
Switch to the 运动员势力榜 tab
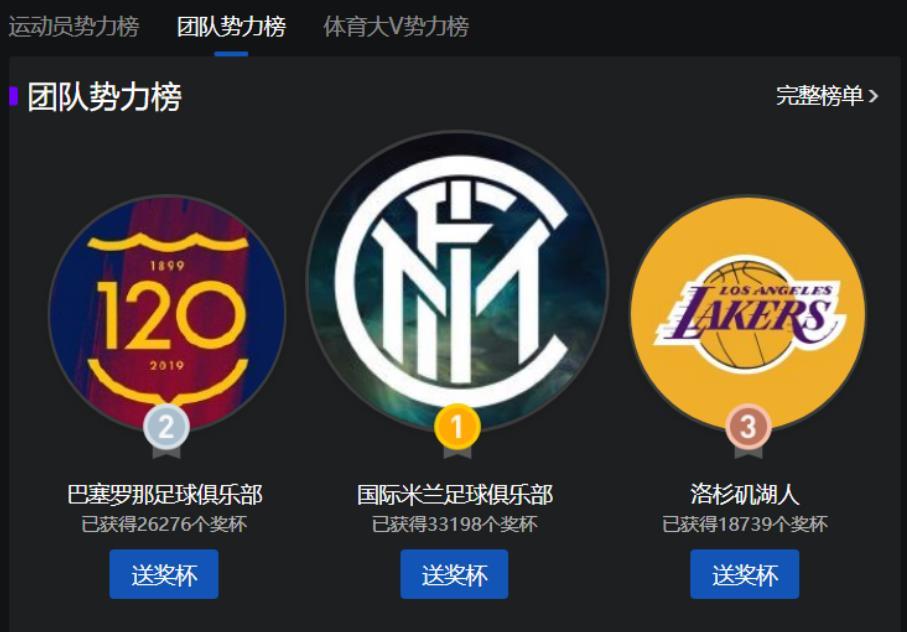tap(73, 27)
